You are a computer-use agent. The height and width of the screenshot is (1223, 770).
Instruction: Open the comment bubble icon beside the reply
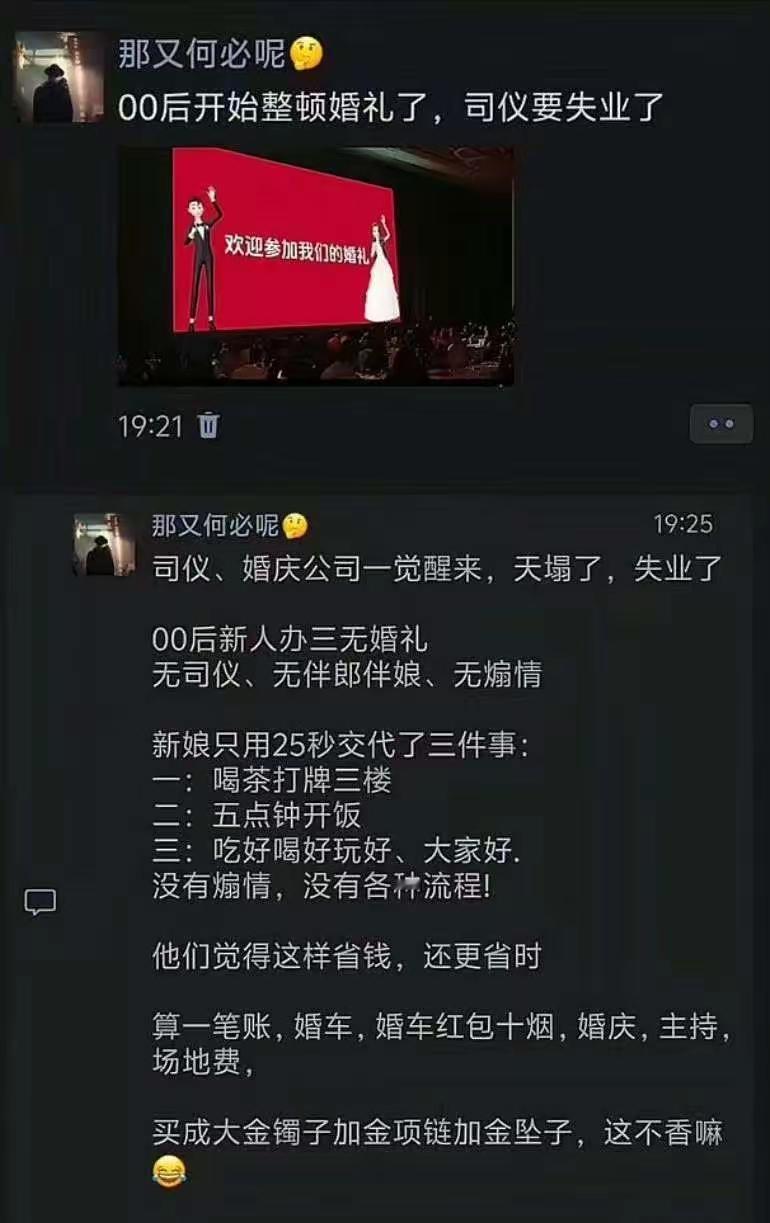coord(40,900)
